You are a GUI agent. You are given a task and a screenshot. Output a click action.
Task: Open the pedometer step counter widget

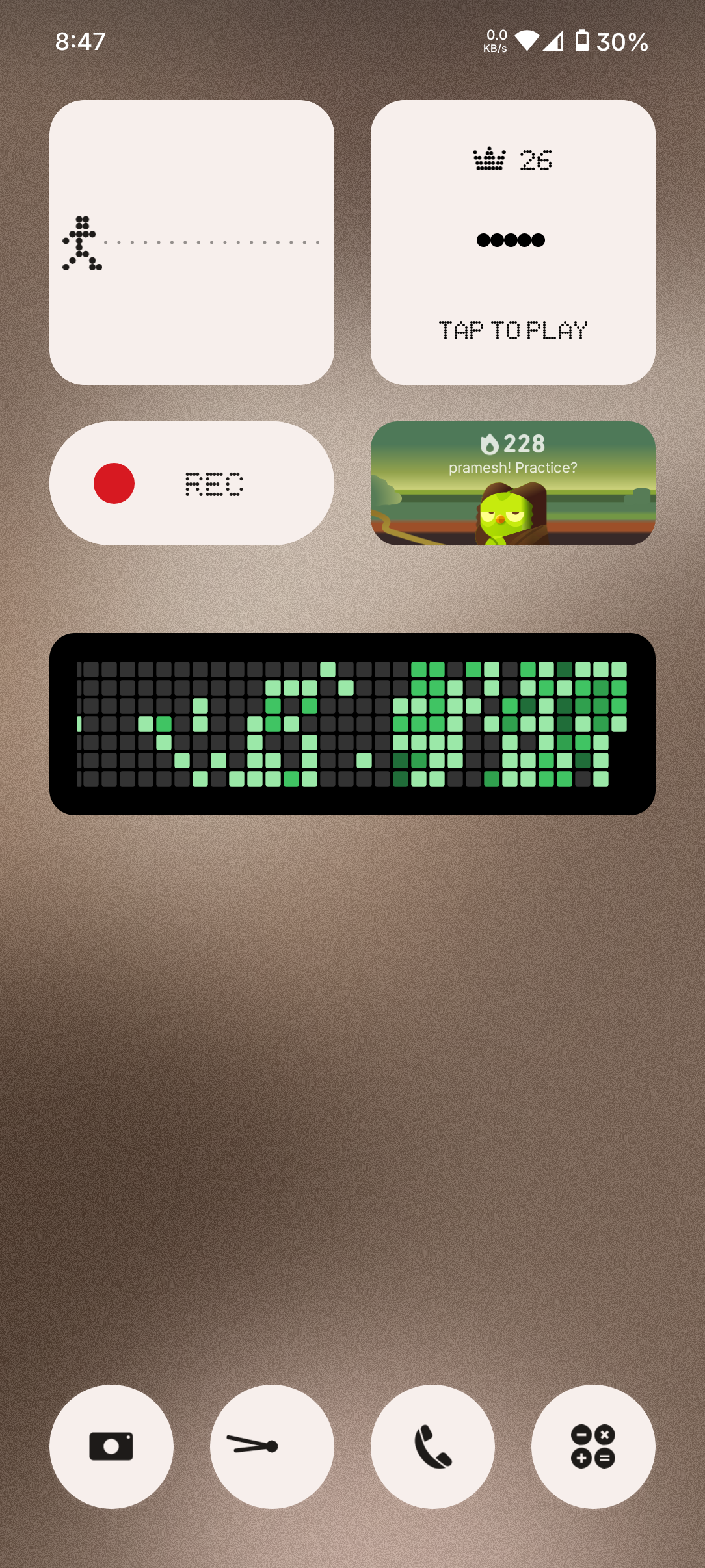tap(192, 242)
